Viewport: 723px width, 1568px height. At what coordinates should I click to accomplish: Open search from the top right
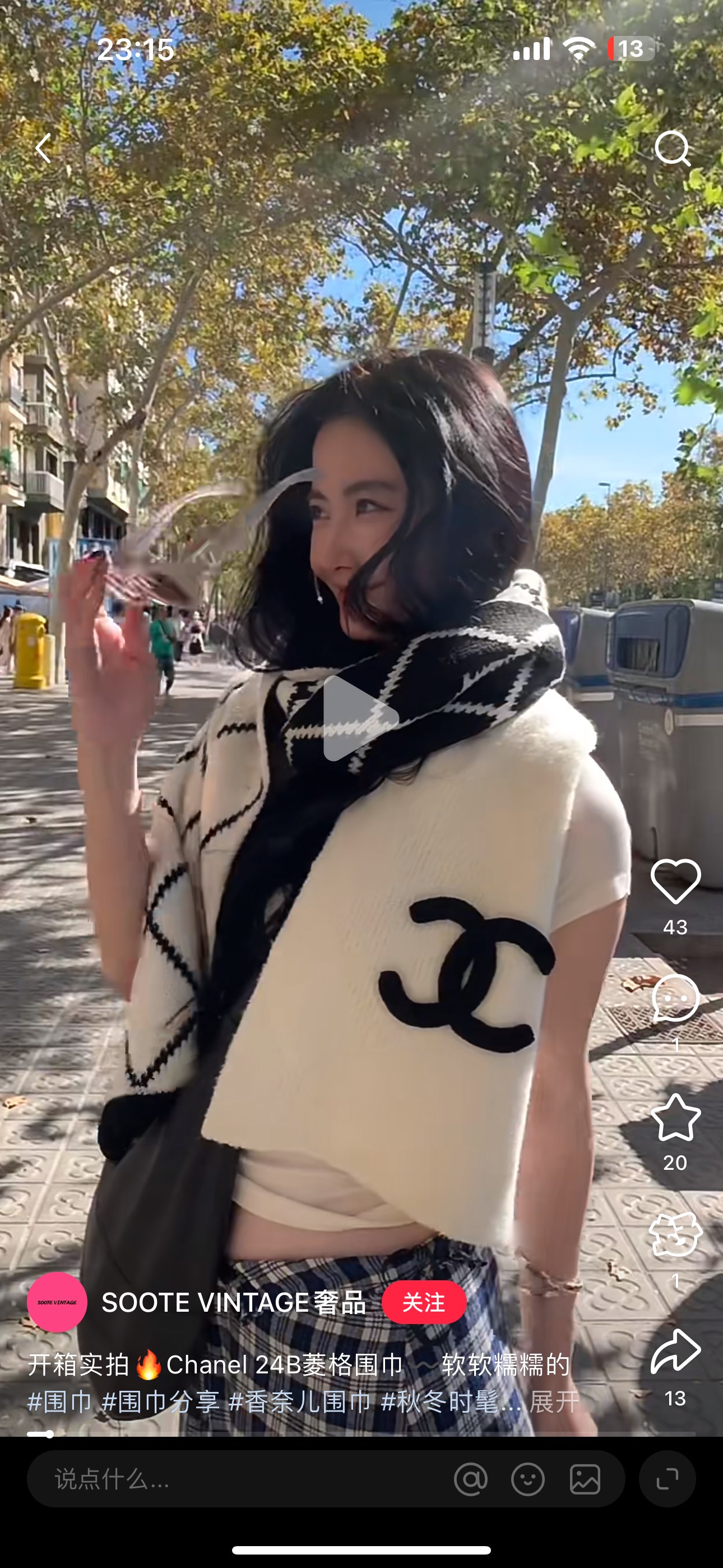pos(673,148)
